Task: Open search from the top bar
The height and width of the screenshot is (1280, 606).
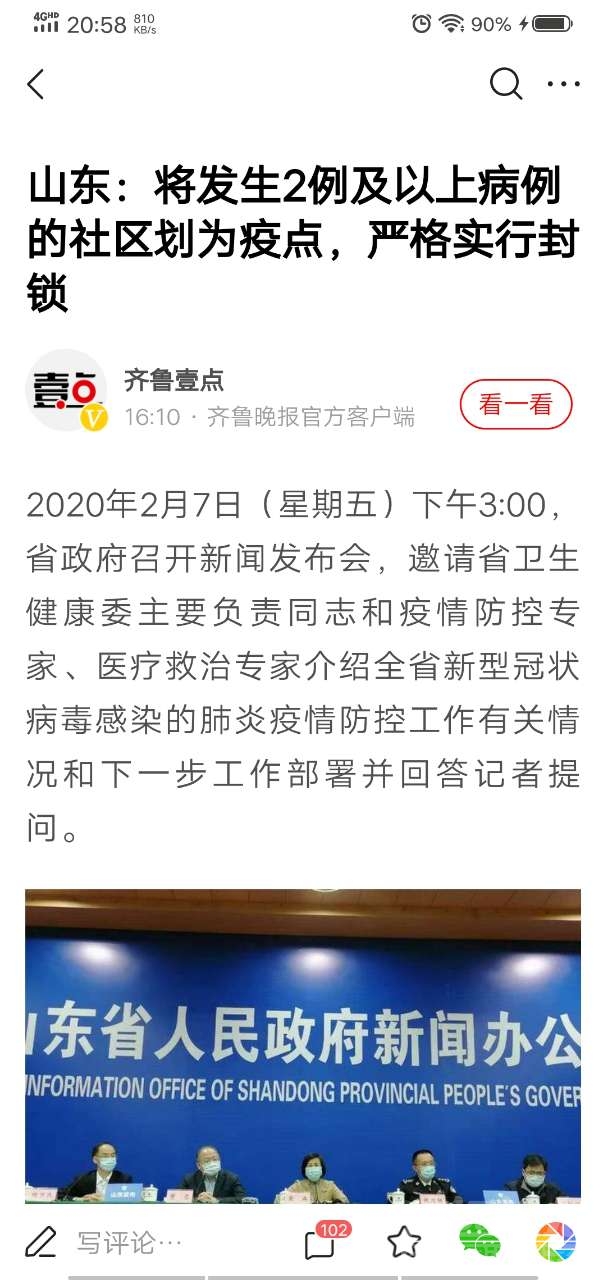Action: (x=506, y=85)
